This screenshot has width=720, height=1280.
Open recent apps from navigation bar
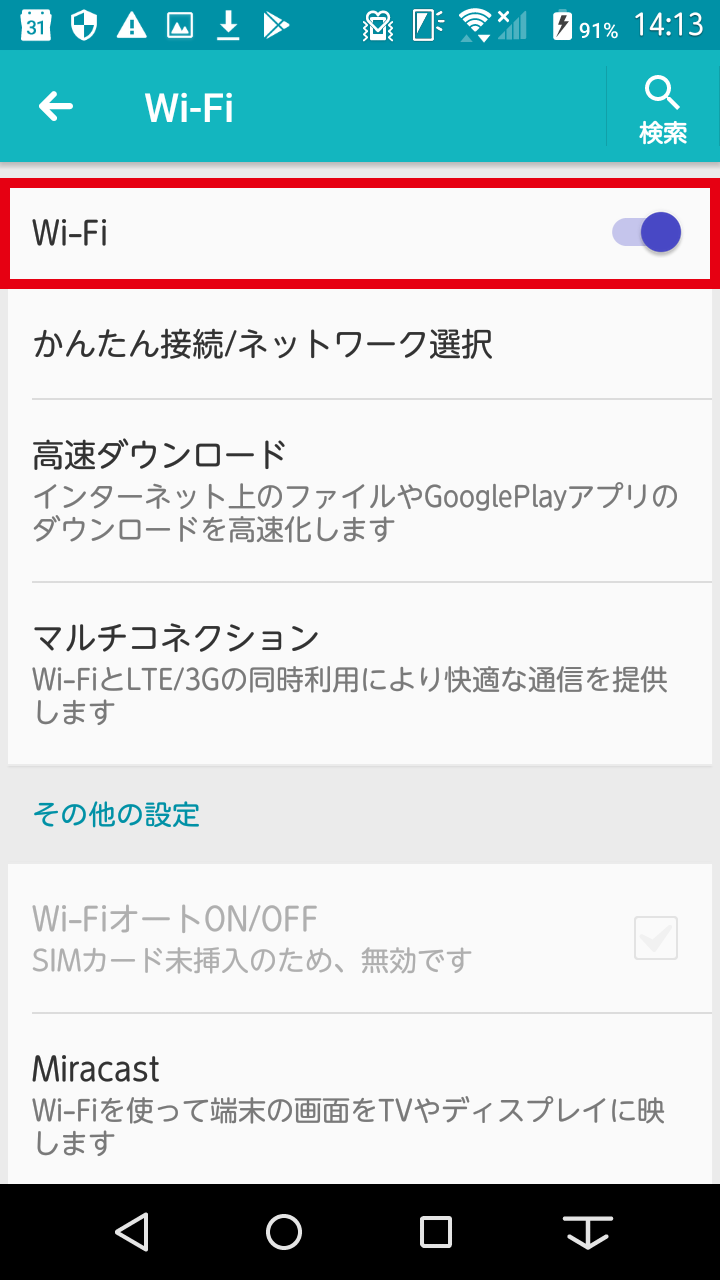coord(436,1232)
